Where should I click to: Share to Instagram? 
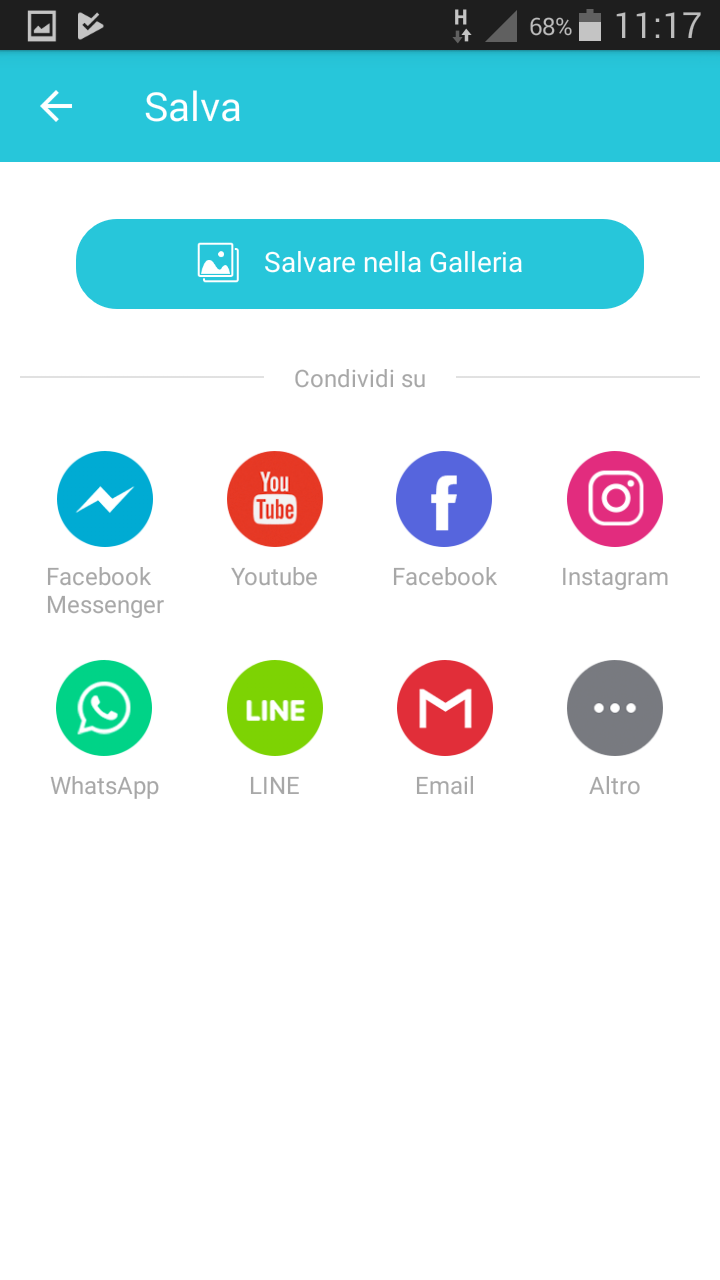point(615,499)
